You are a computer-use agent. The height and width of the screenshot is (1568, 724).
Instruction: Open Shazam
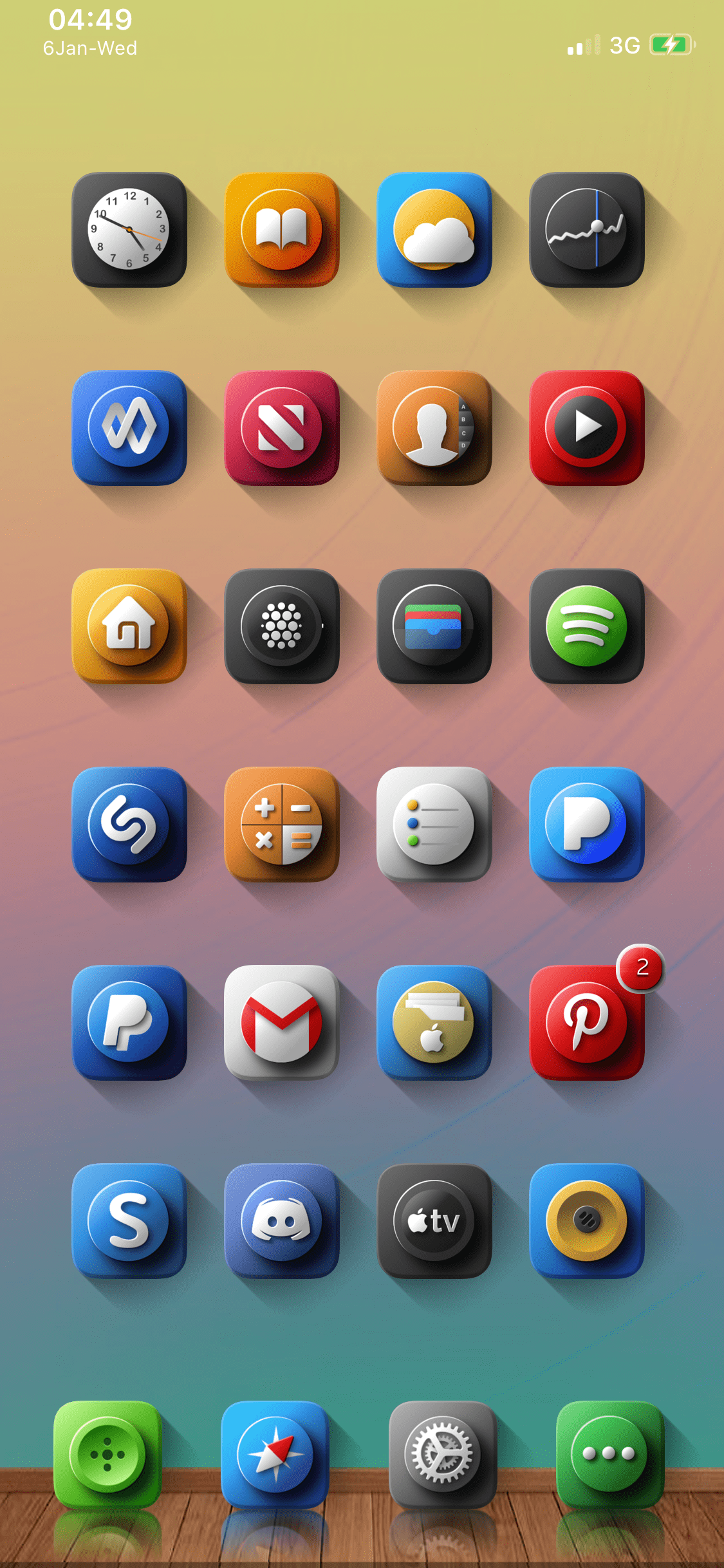point(129,825)
